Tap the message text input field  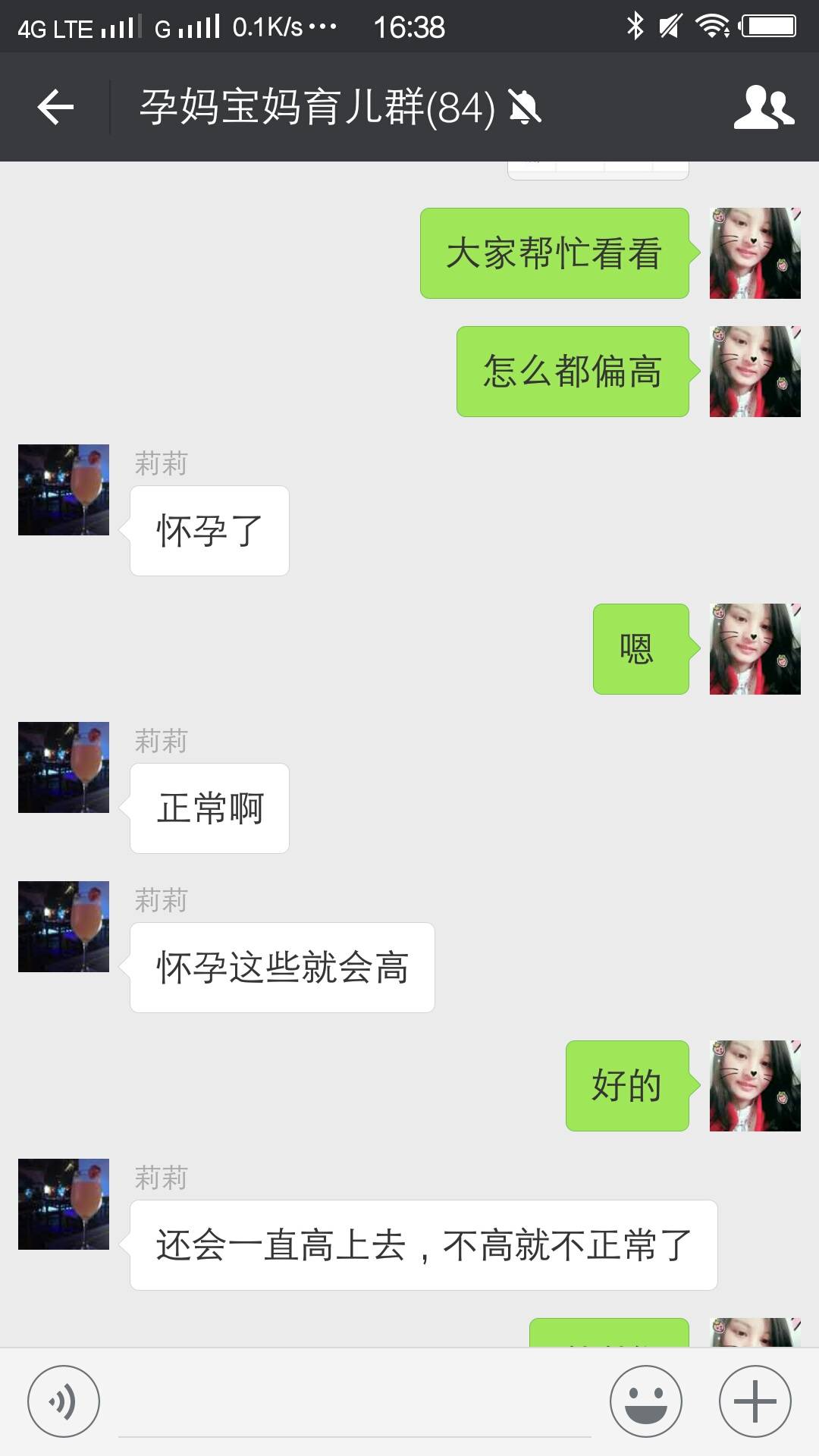pyautogui.click(x=355, y=1403)
